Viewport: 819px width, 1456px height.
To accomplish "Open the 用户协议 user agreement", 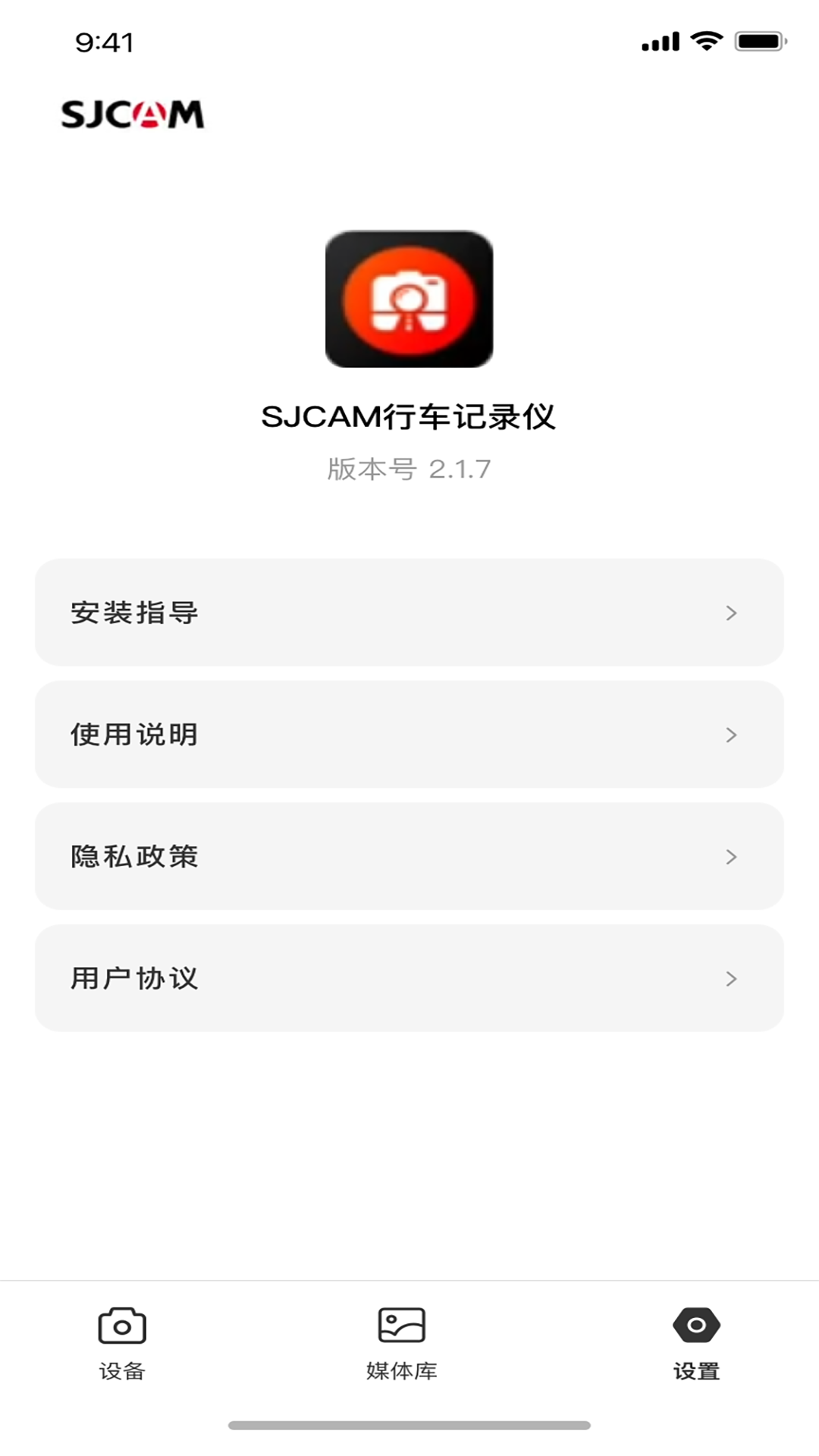I will pos(409,979).
